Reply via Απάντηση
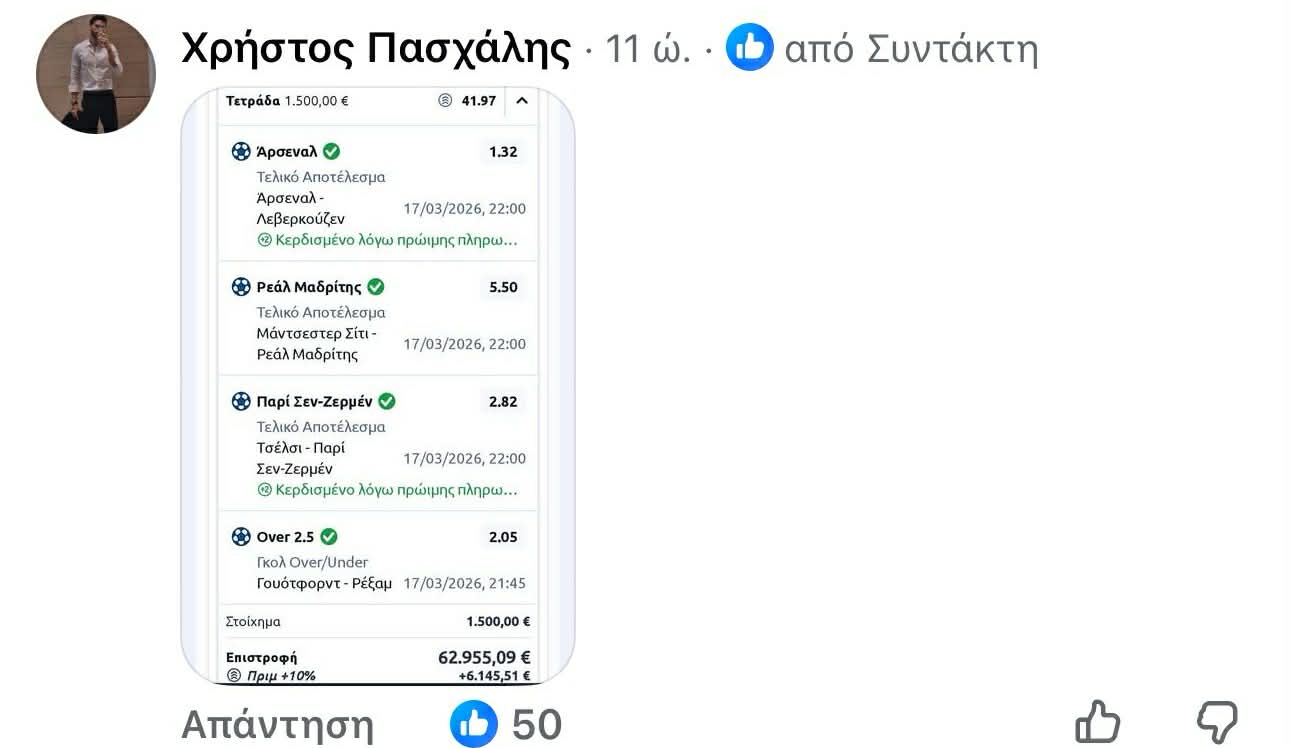This screenshot has height=748, width=1290. coord(277,725)
